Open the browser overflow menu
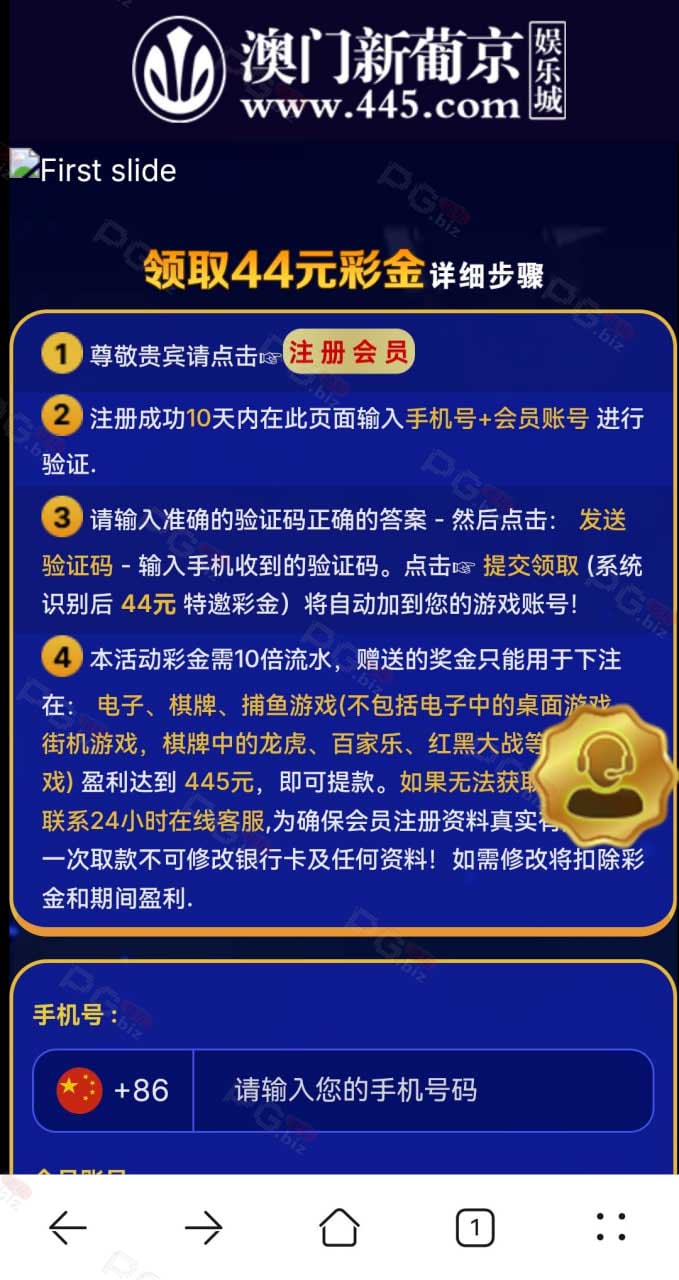The image size is (679, 1280). click(611, 1227)
